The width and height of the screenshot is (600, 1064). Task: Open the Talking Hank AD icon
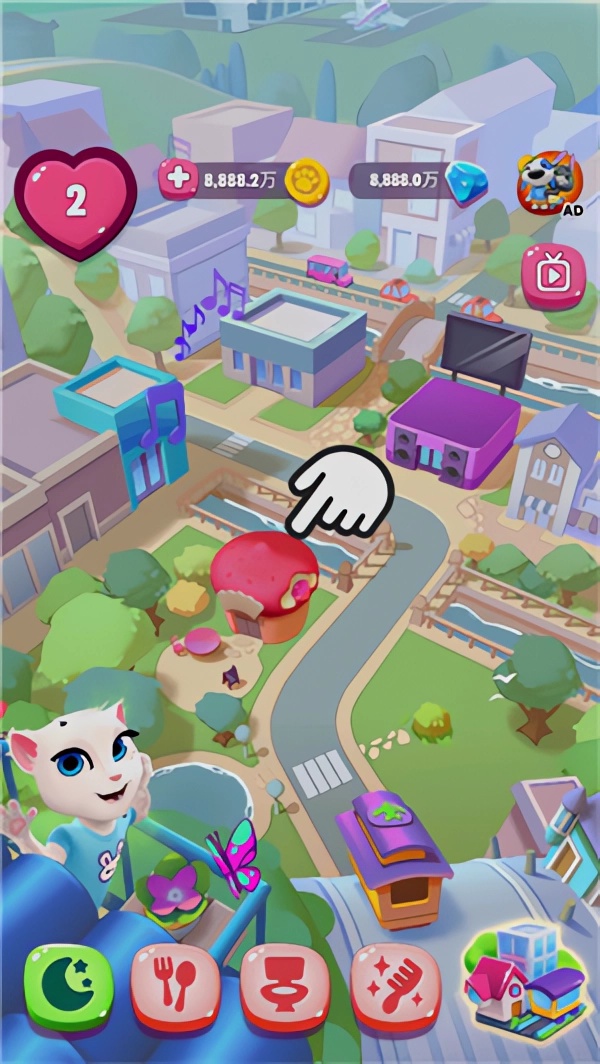coord(550,183)
